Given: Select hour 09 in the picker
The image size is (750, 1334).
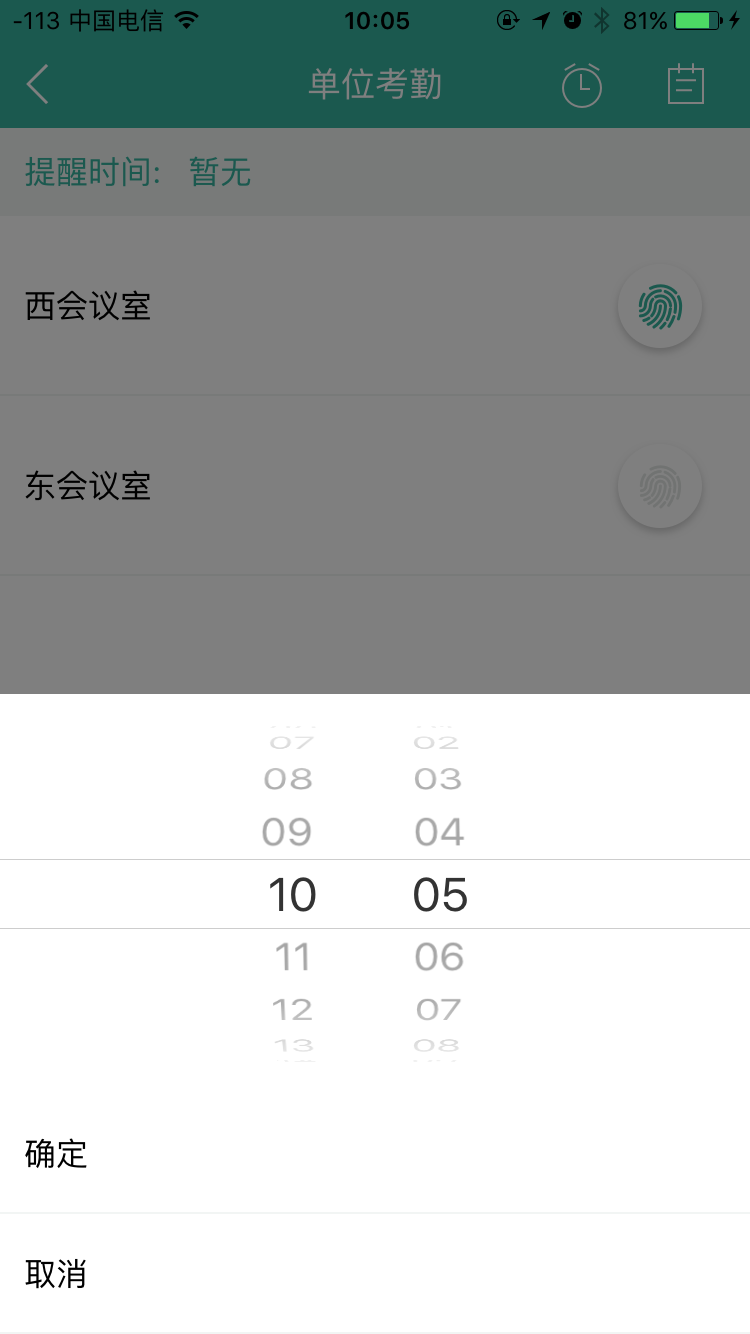Looking at the screenshot, I should tap(287, 832).
